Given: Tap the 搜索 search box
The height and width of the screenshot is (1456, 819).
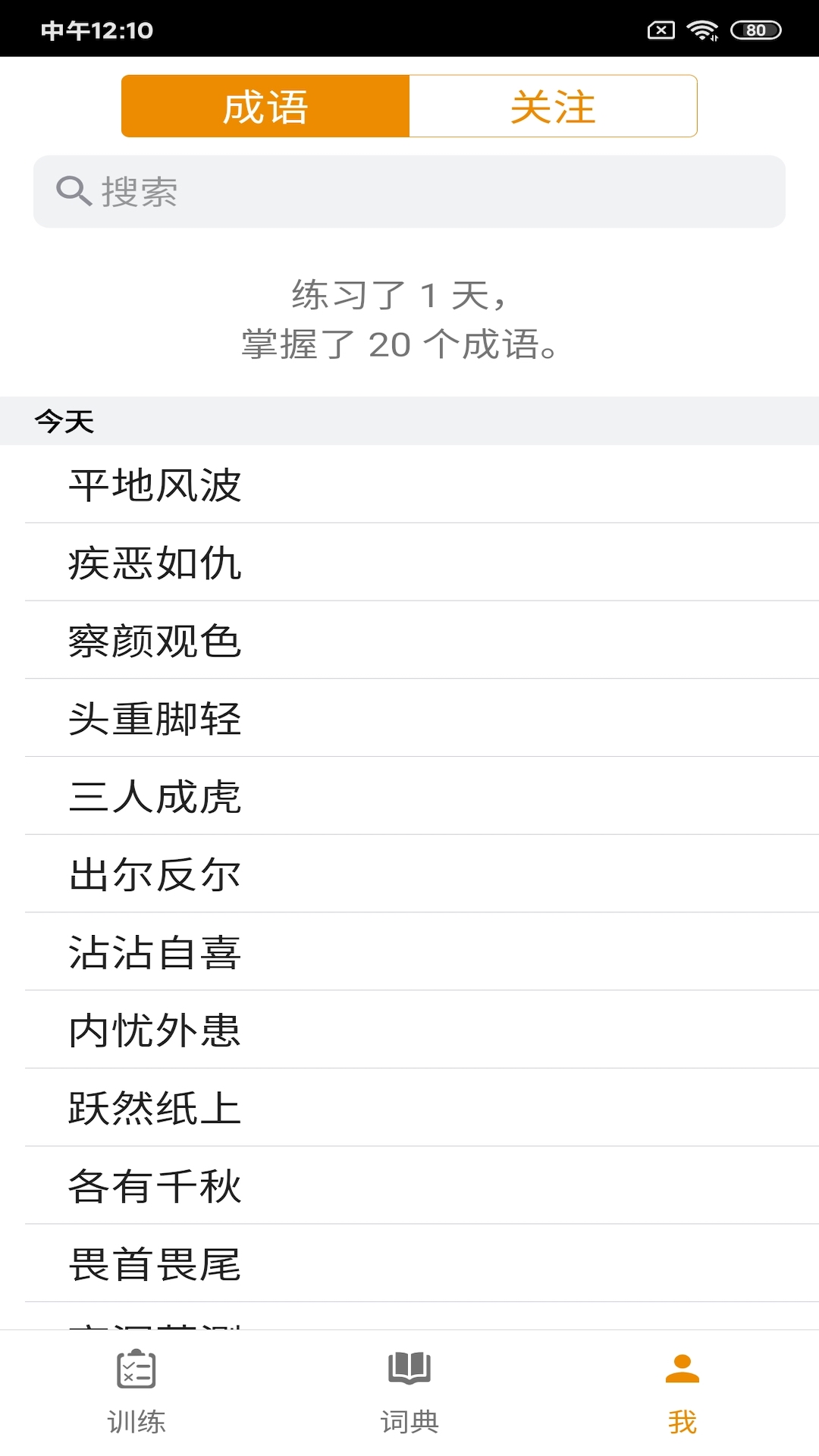Looking at the screenshot, I should (409, 192).
